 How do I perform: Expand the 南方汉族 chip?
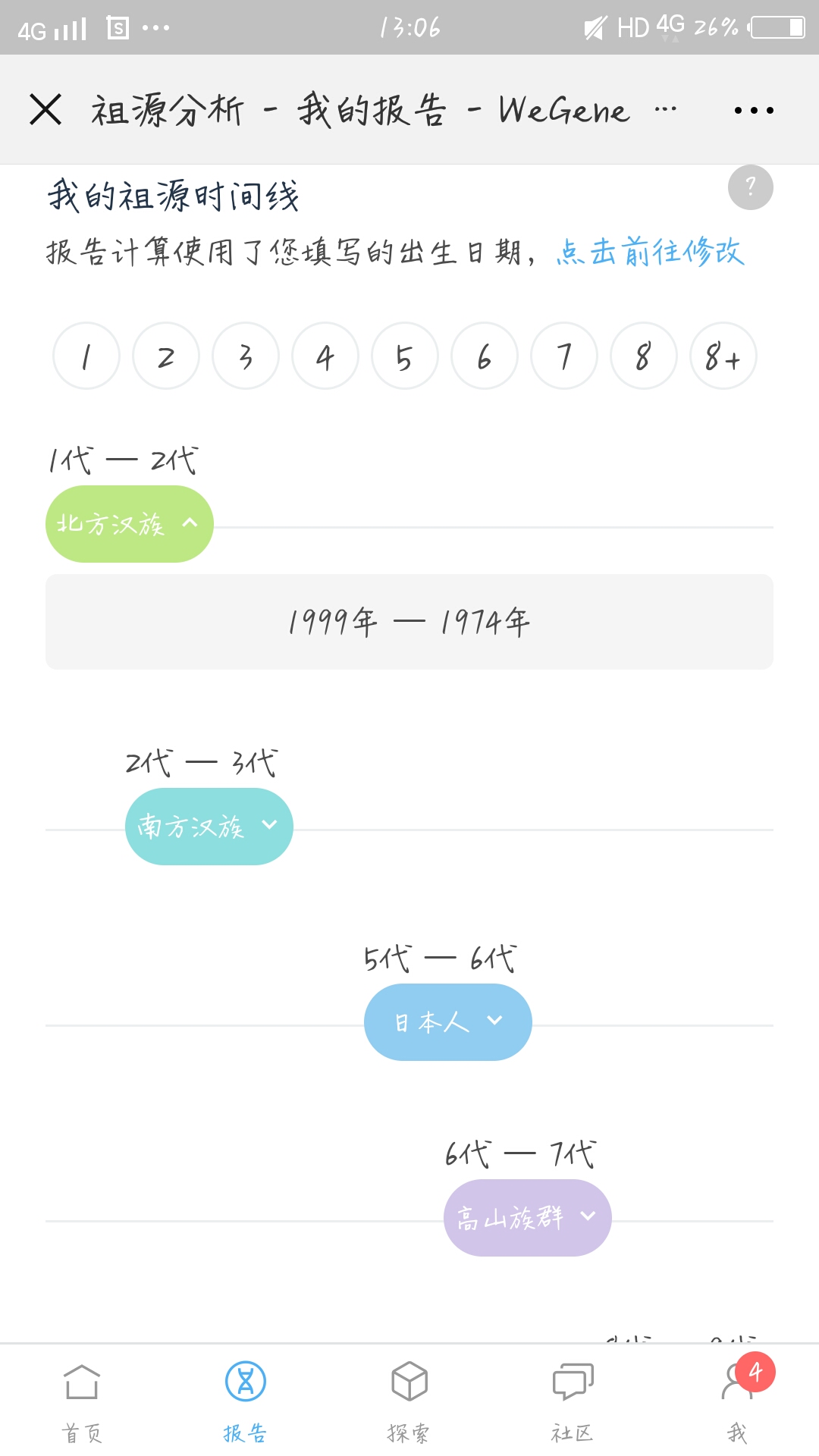click(209, 827)
